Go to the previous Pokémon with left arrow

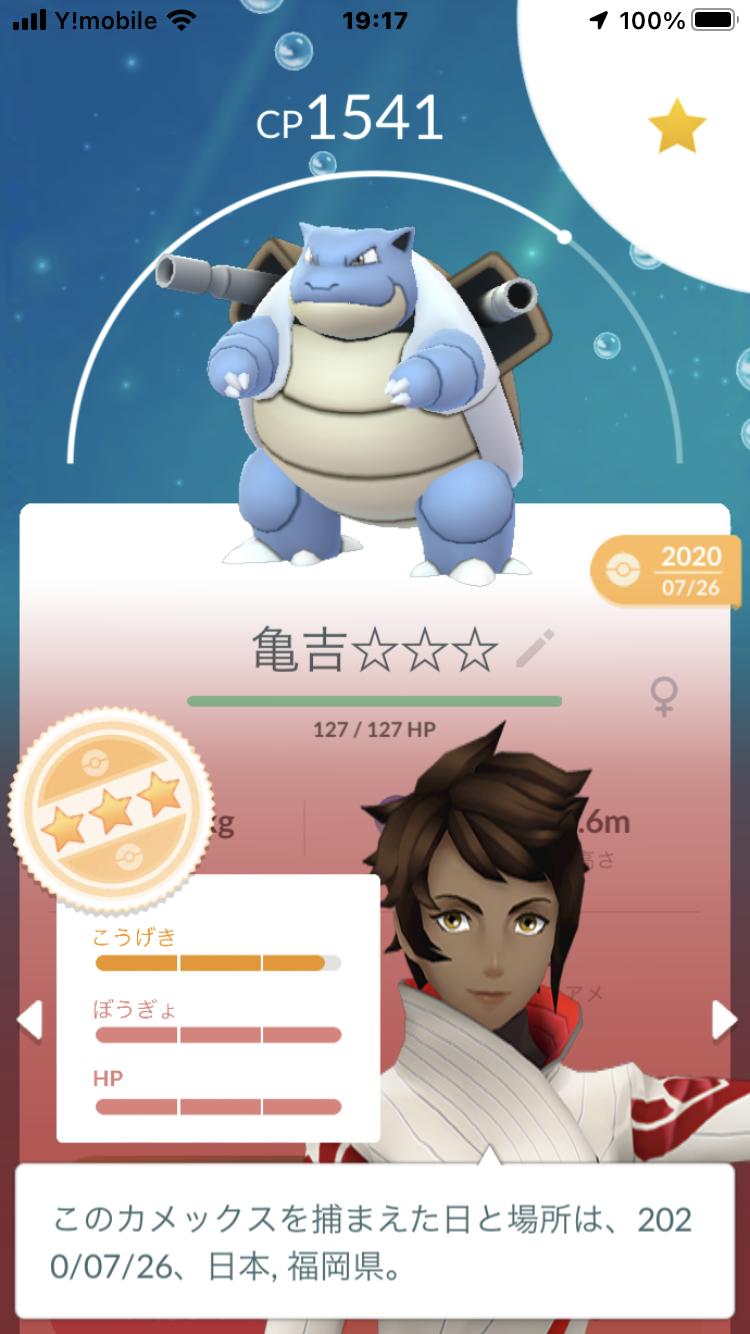click(30, 1020)
